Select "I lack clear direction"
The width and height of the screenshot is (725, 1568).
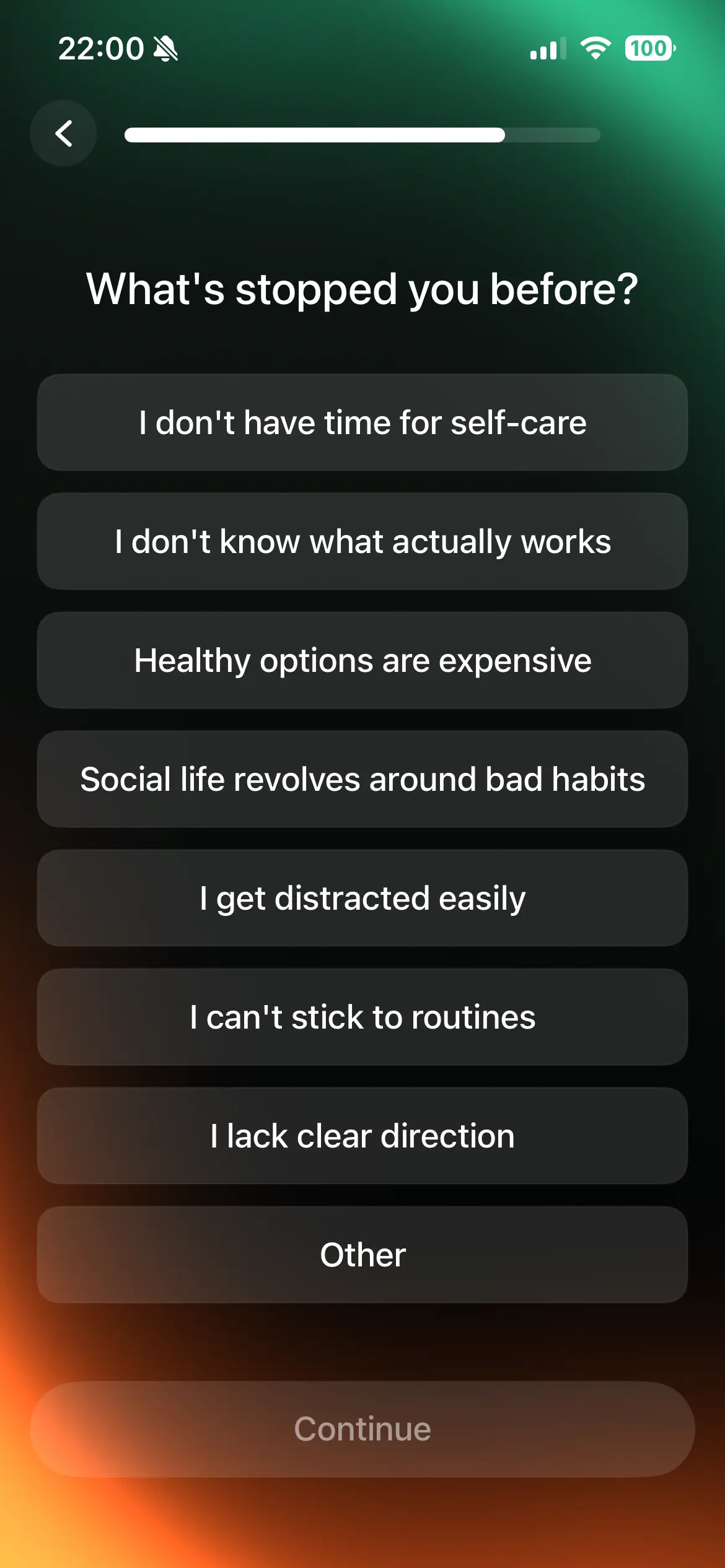[x=362, y=1136]
